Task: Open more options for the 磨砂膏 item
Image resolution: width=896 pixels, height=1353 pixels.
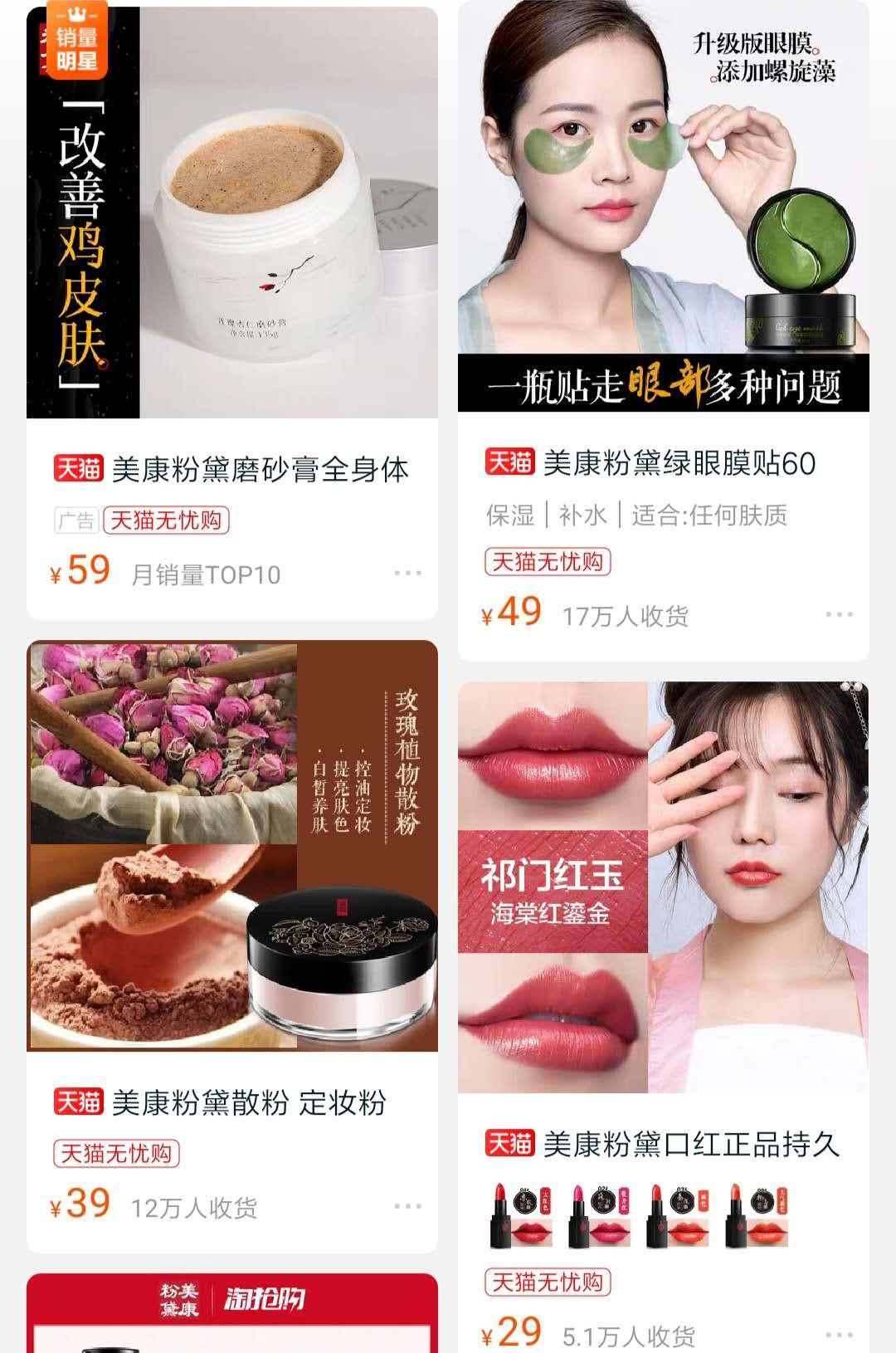Action: 407,574
